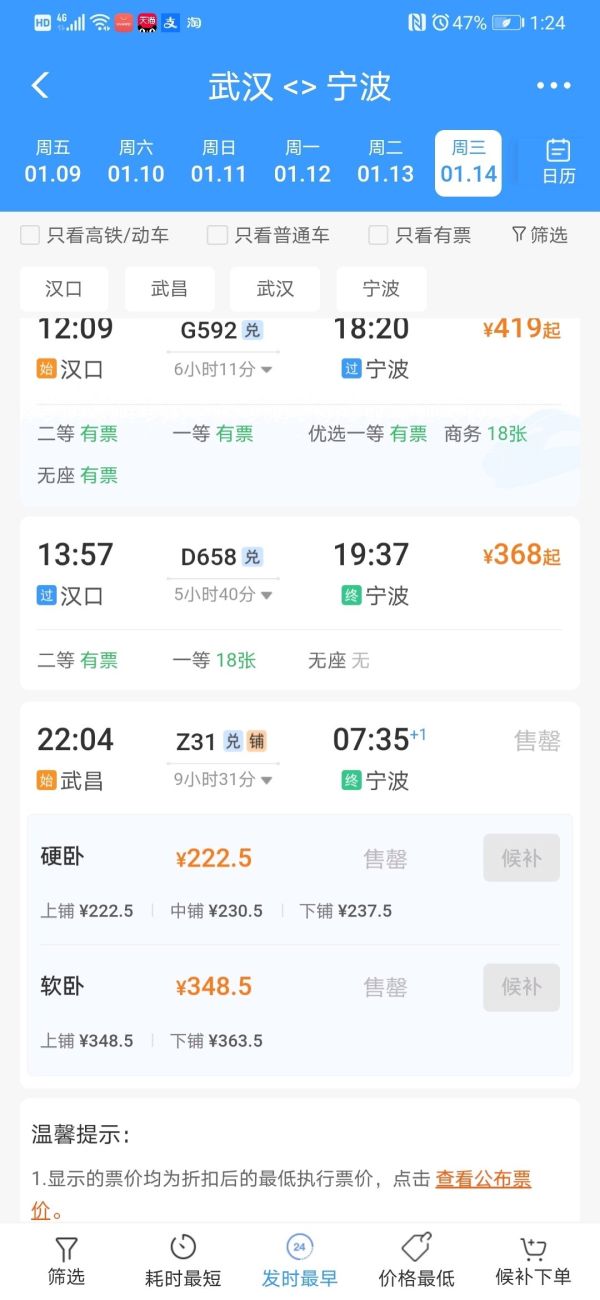Sort by 价格最低
The width and height of the screenshot is (600, 1300).
coord(416,1262)
